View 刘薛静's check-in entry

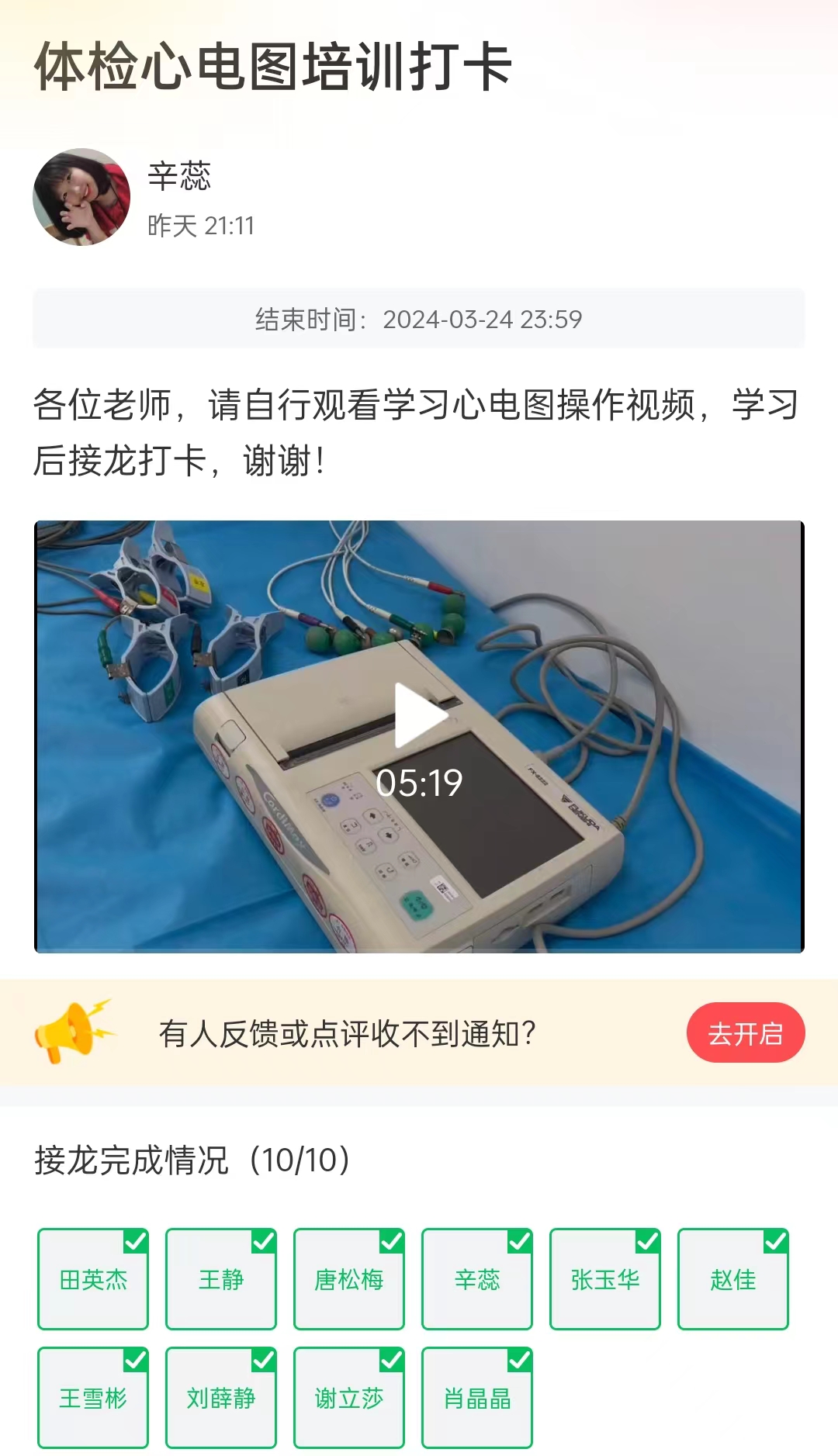(x=221, y=1398)
